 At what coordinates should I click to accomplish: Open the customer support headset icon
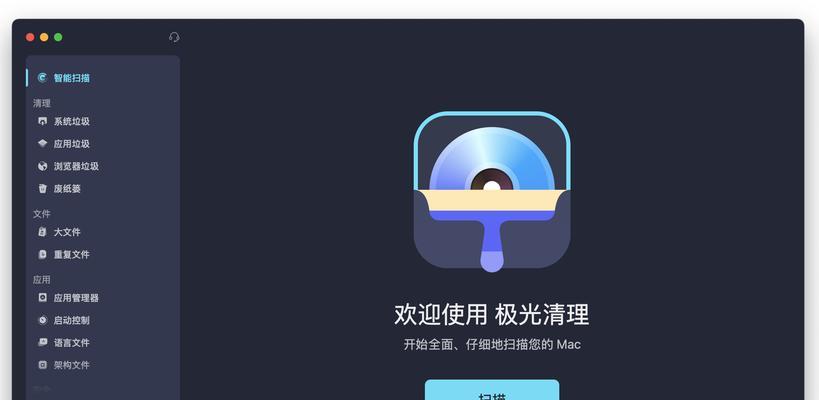174,37
